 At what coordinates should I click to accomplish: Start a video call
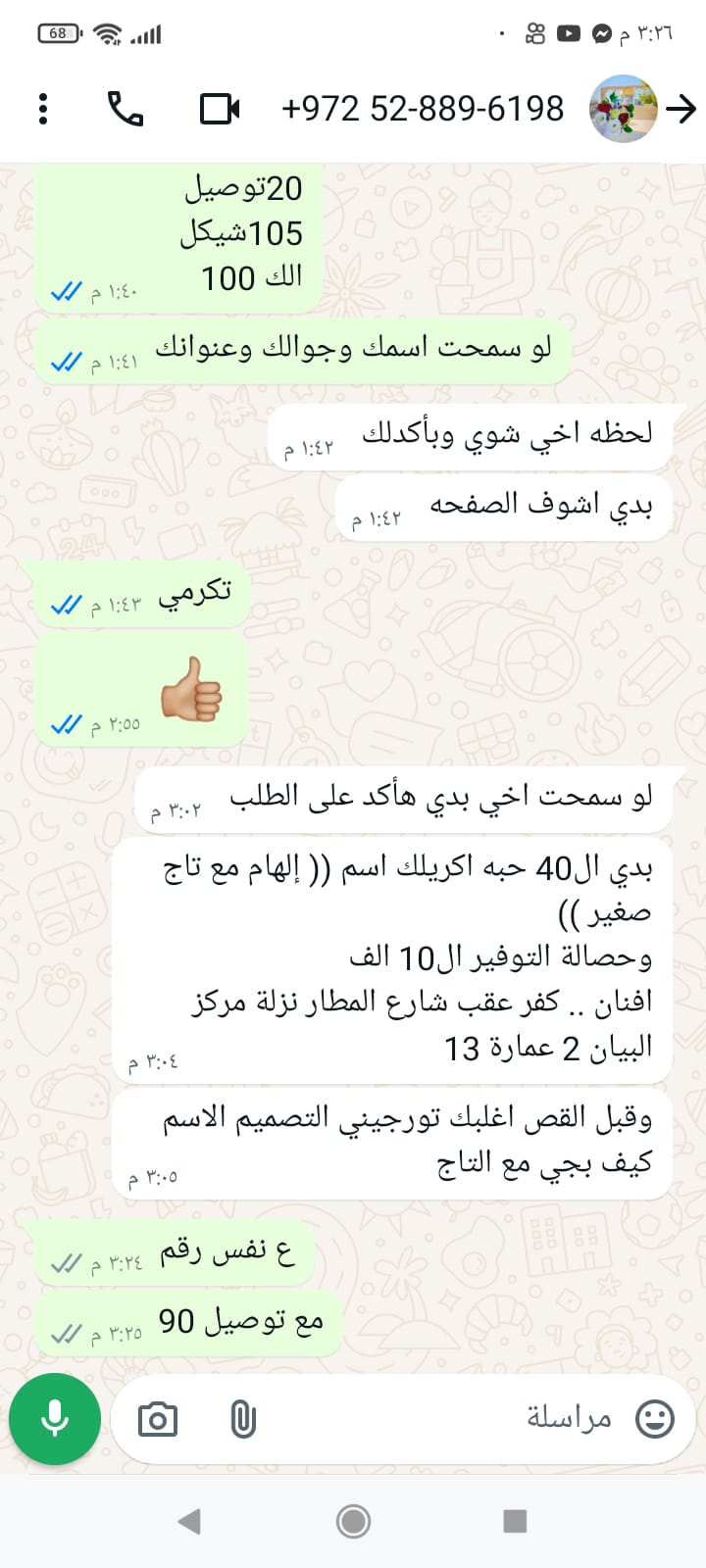click(x=220, y=109)
